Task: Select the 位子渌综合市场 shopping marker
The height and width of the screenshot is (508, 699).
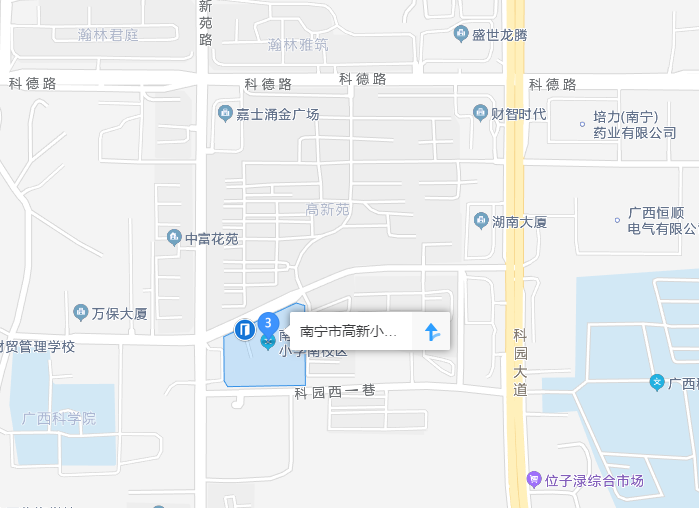Action: (x=534, y=480)
